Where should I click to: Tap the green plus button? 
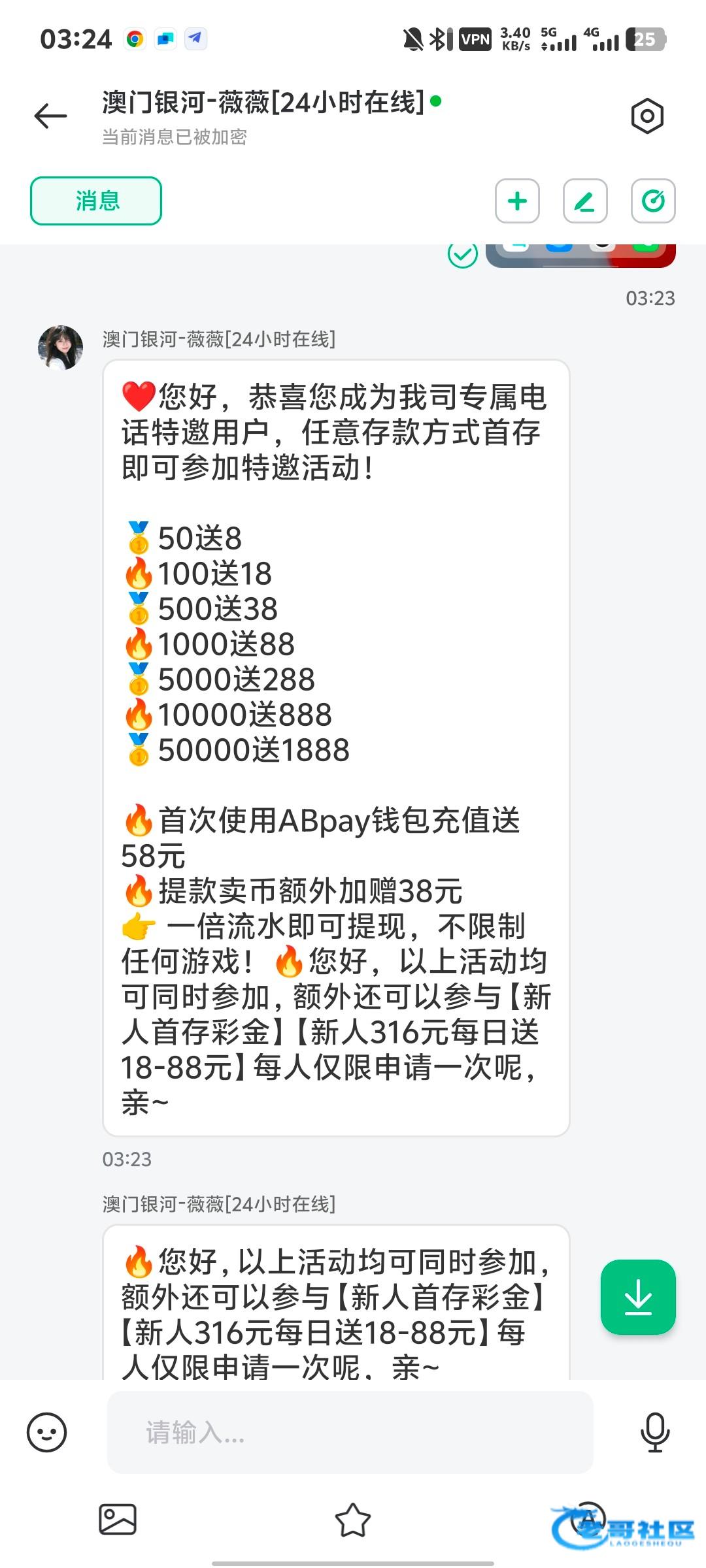(x=517, y=201)
